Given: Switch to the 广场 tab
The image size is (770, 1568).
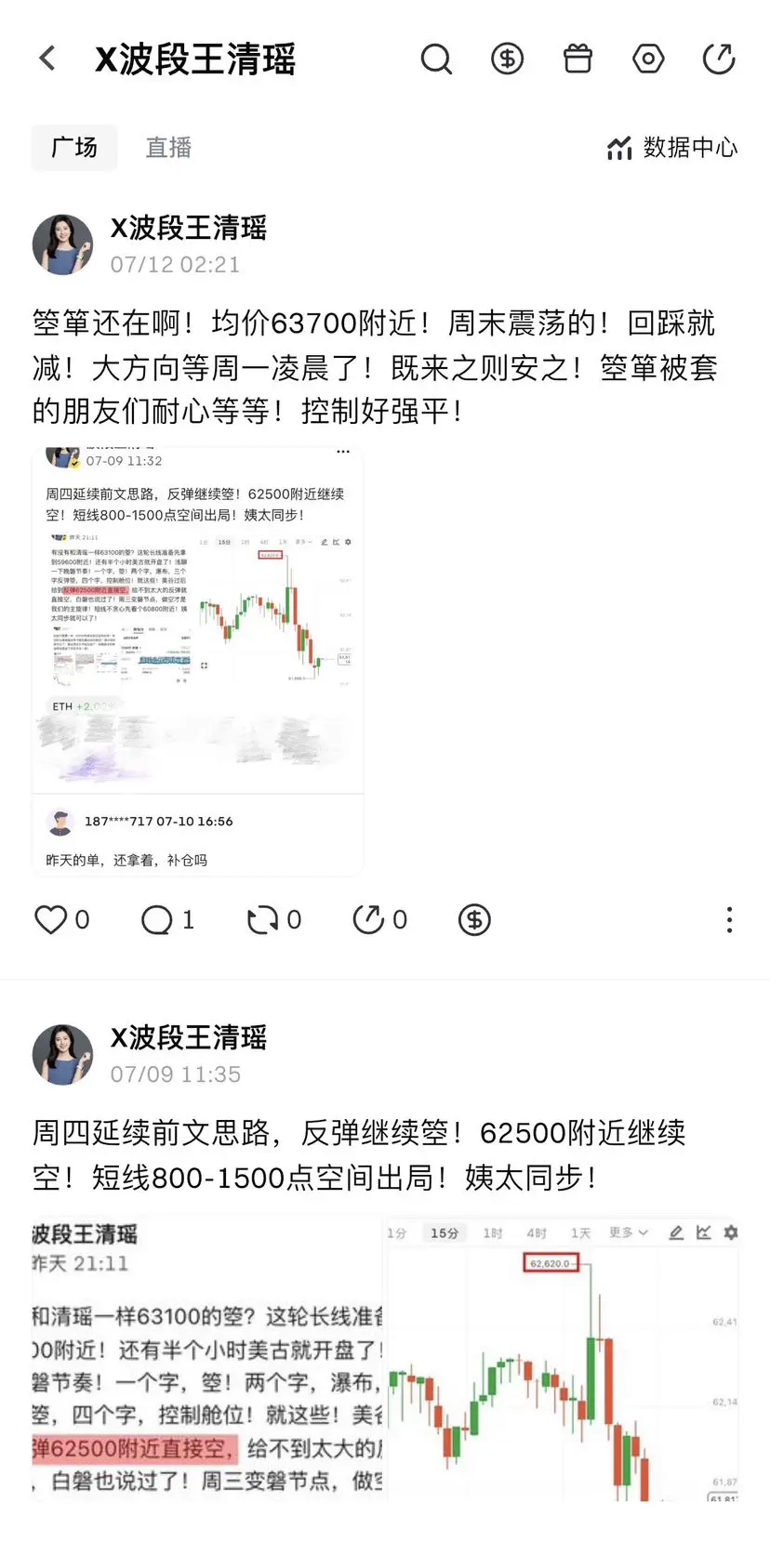Looking at the screenshot, I should click(x=74, y=147).
